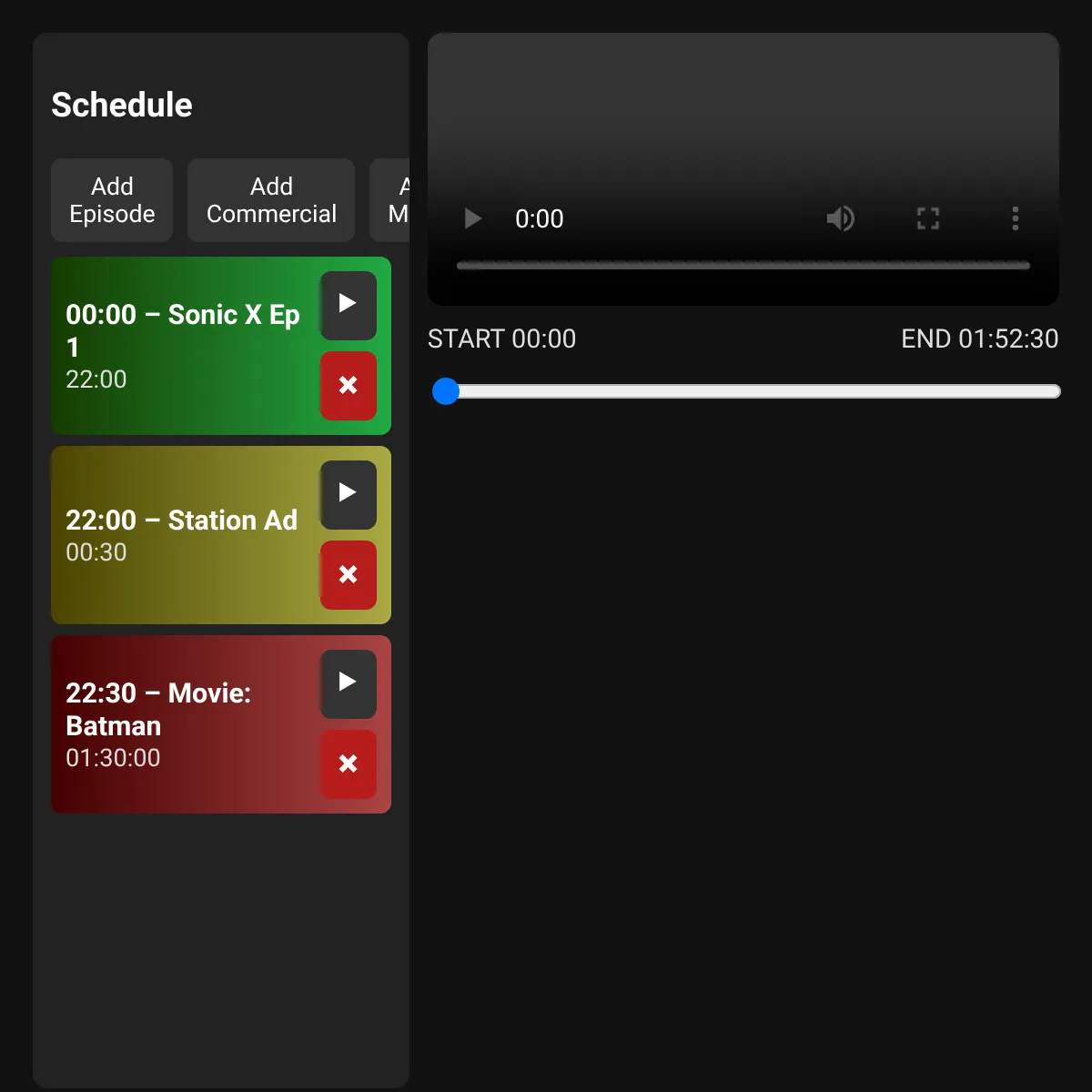This screenshot has height=1092, width=1092.
Task: Delete the Sonic X Ep 1 entry
Action: click(x=348, y=386)
